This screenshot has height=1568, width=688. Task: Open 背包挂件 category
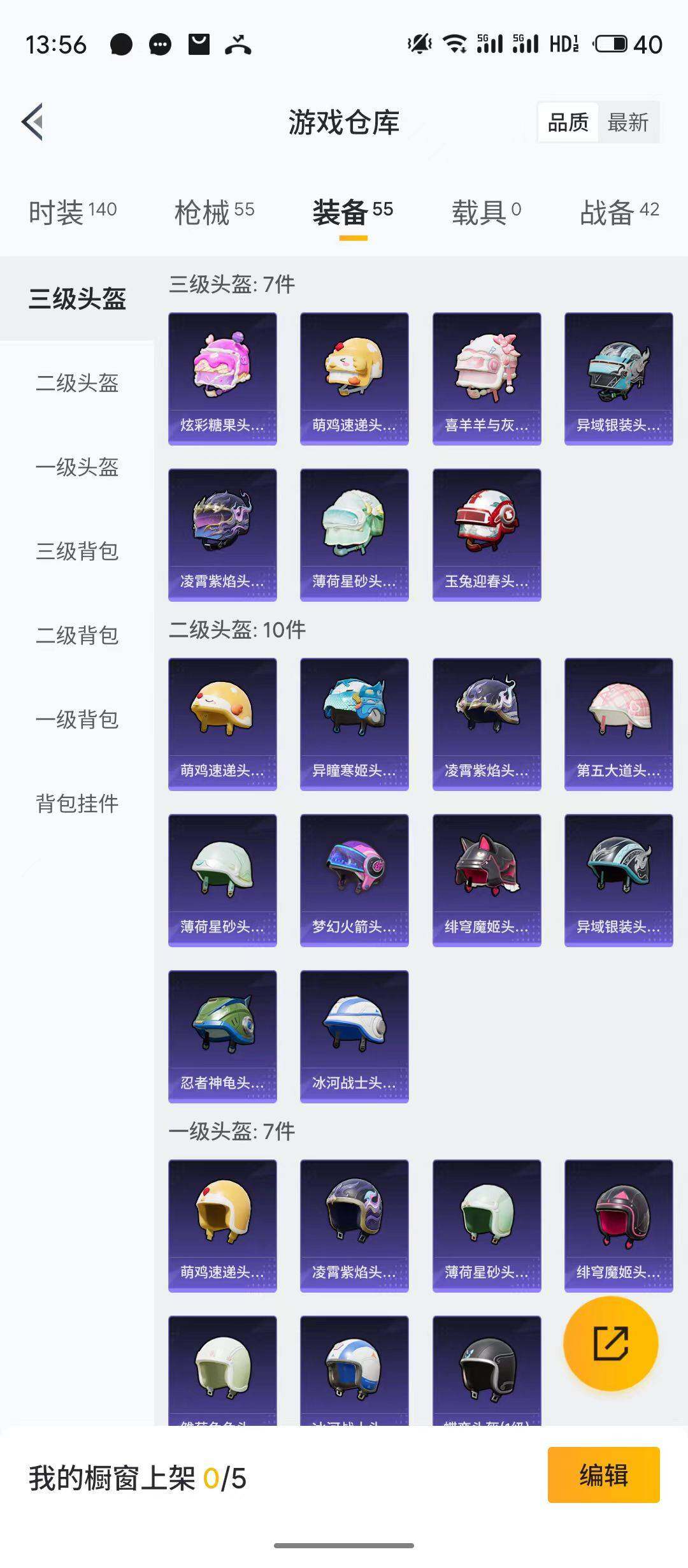[x=77, y=804]
